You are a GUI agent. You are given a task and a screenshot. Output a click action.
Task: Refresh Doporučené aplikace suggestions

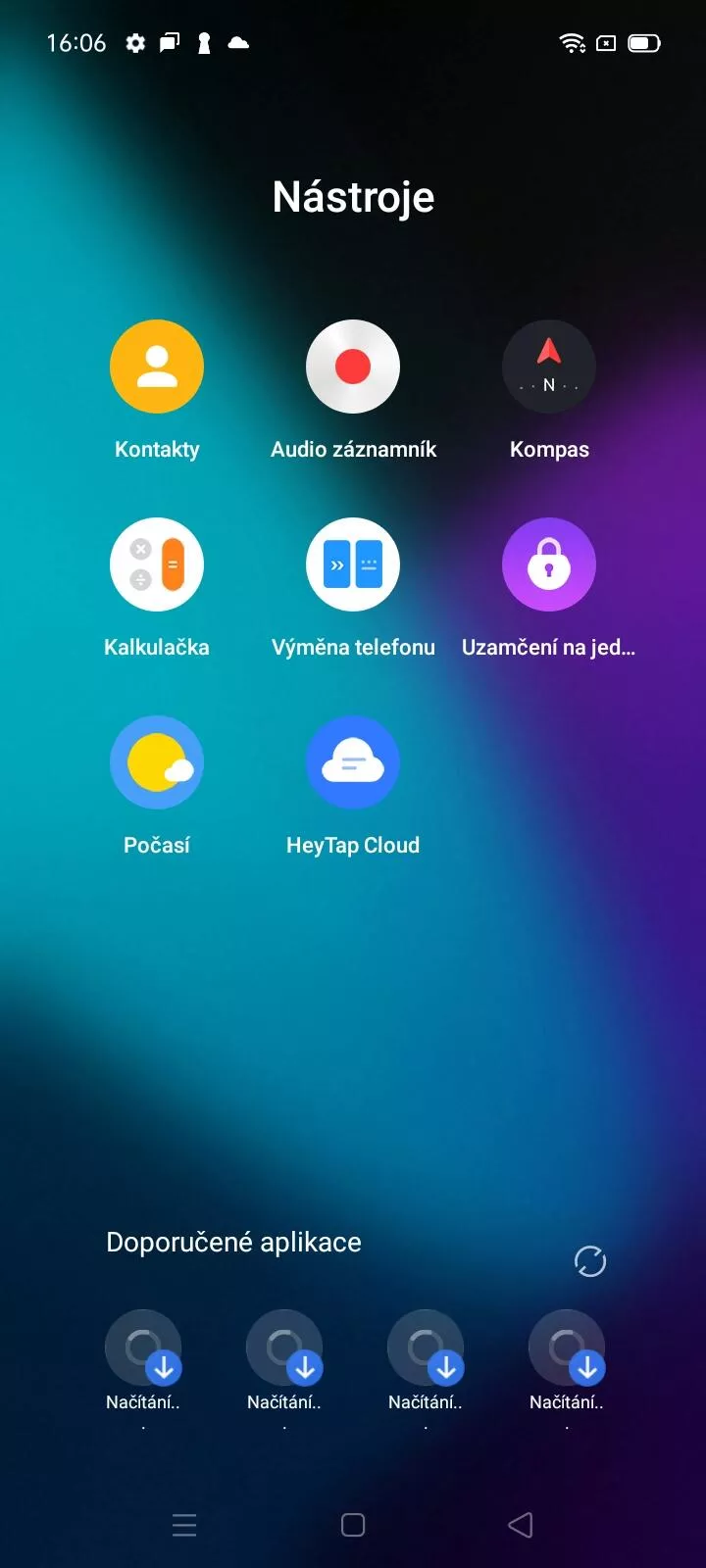(x=590, y=1261)
